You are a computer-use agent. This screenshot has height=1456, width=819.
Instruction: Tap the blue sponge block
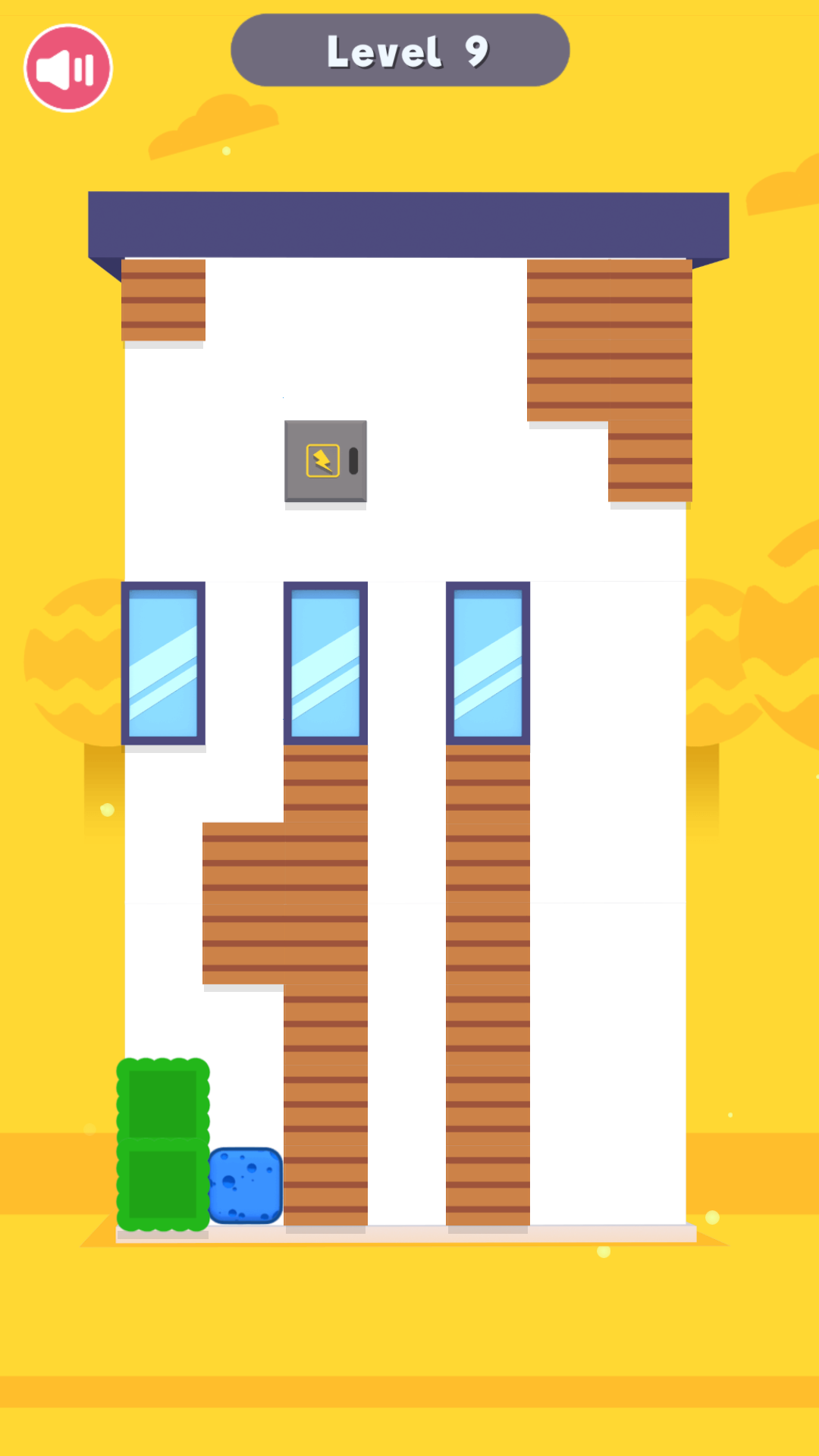click(x=245, y=1185)
